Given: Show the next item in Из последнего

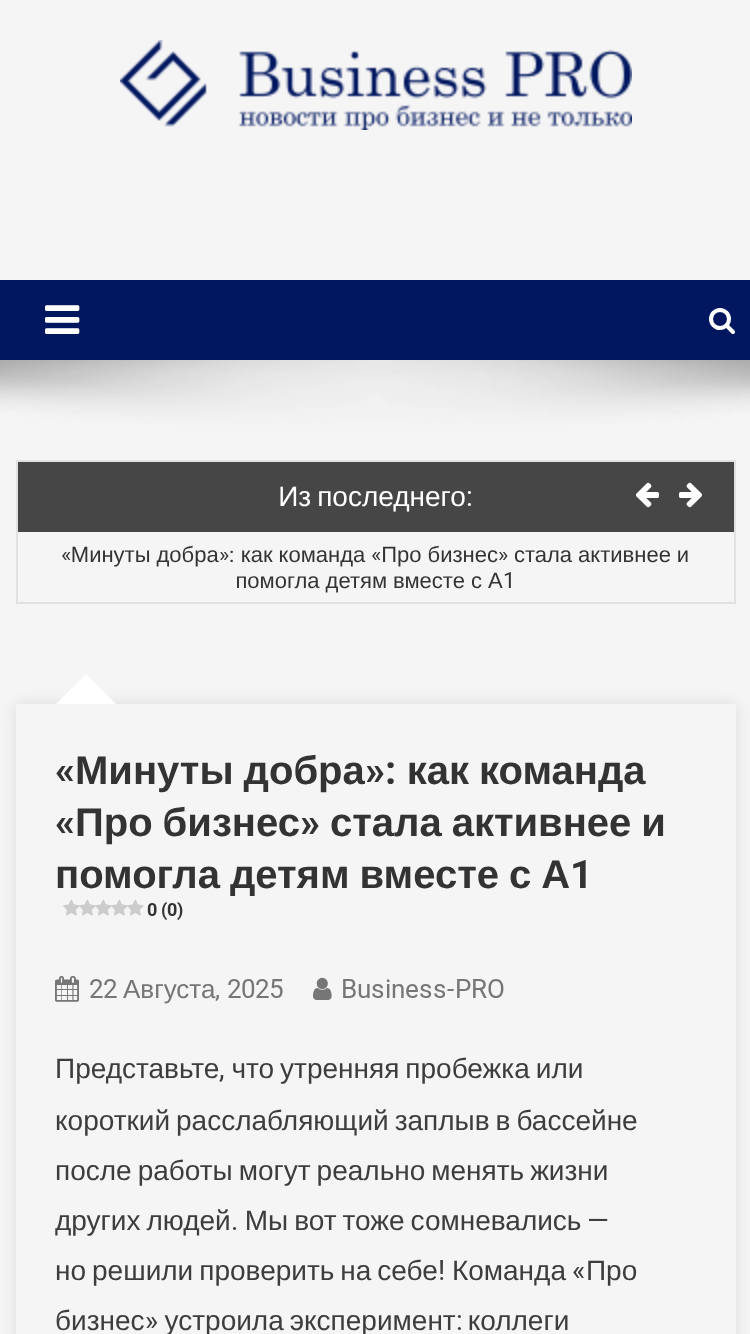Looking at the screenshot, I should pyautogui.click(x=691, y=495).
